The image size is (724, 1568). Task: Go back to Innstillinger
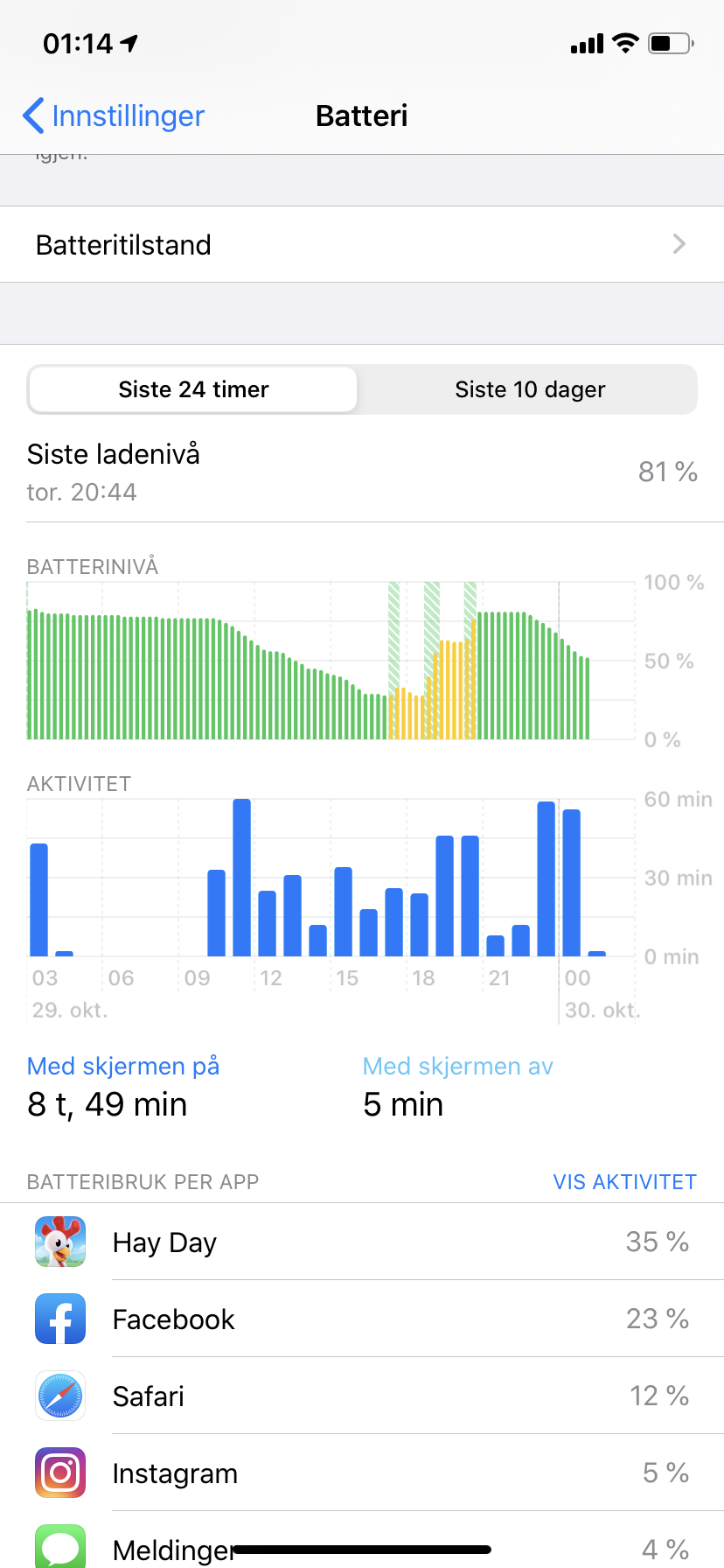click(x=114, y=115)
